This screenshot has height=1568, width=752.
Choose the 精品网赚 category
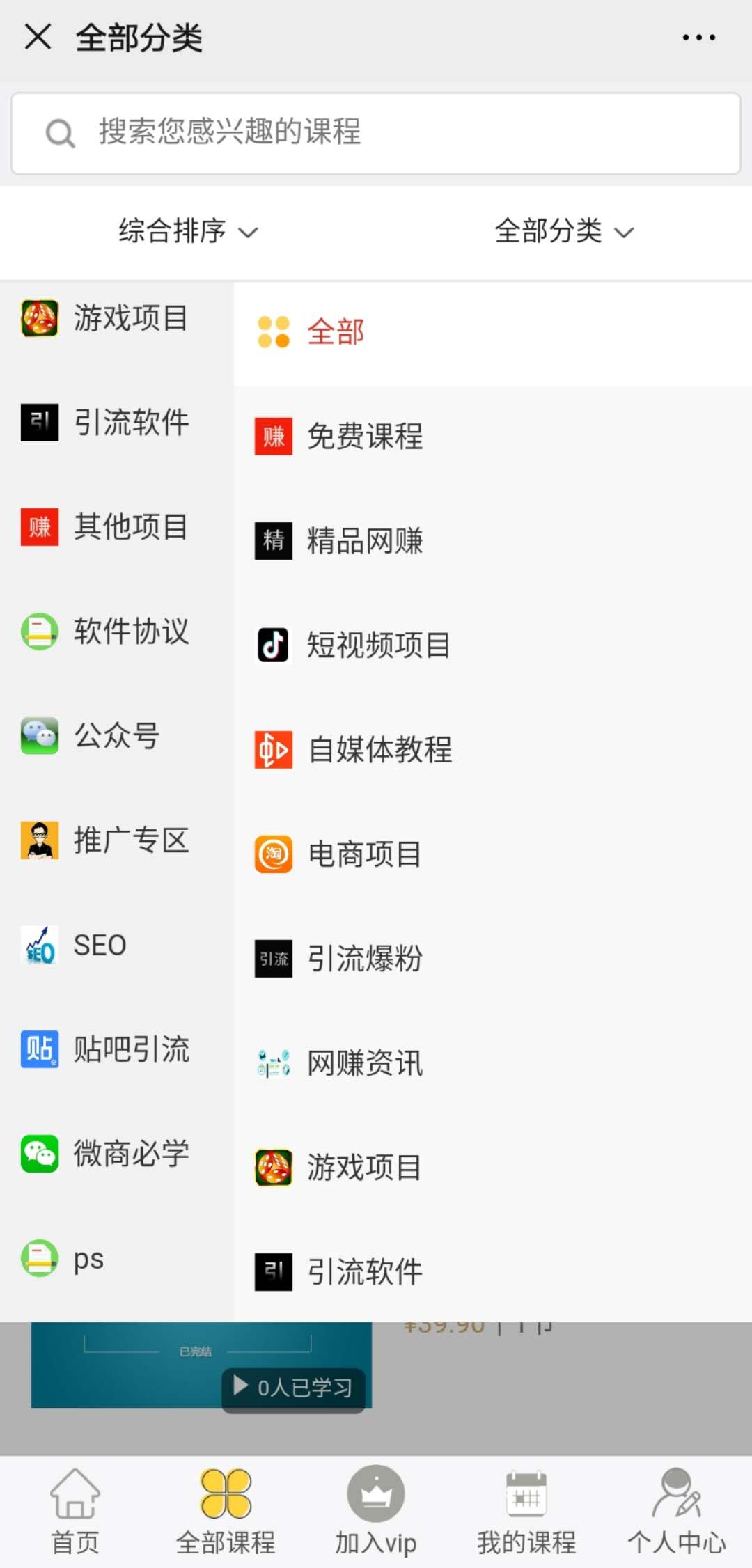(x=365, y=541)
